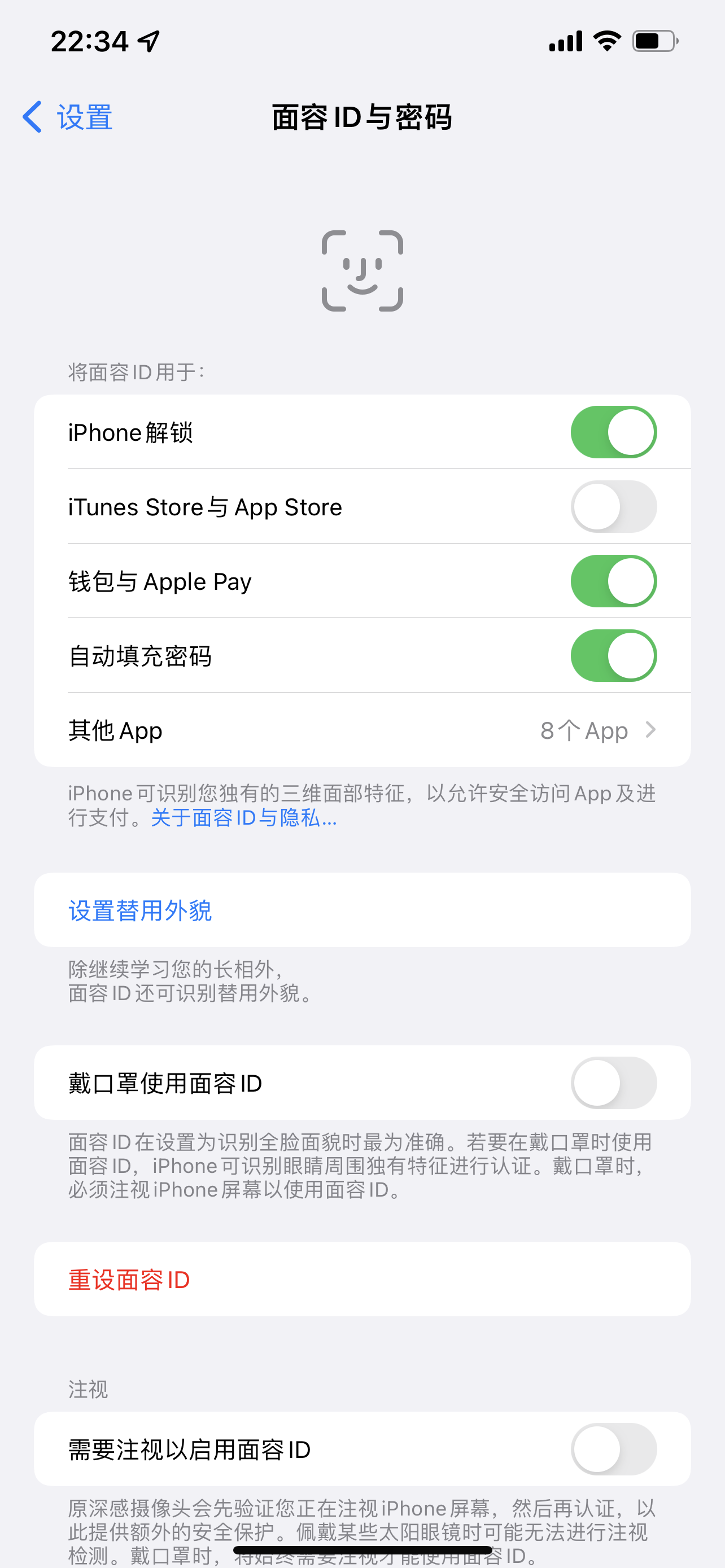
Task: Turn on 需要注视以启用面容ID
Action: 613,1449
